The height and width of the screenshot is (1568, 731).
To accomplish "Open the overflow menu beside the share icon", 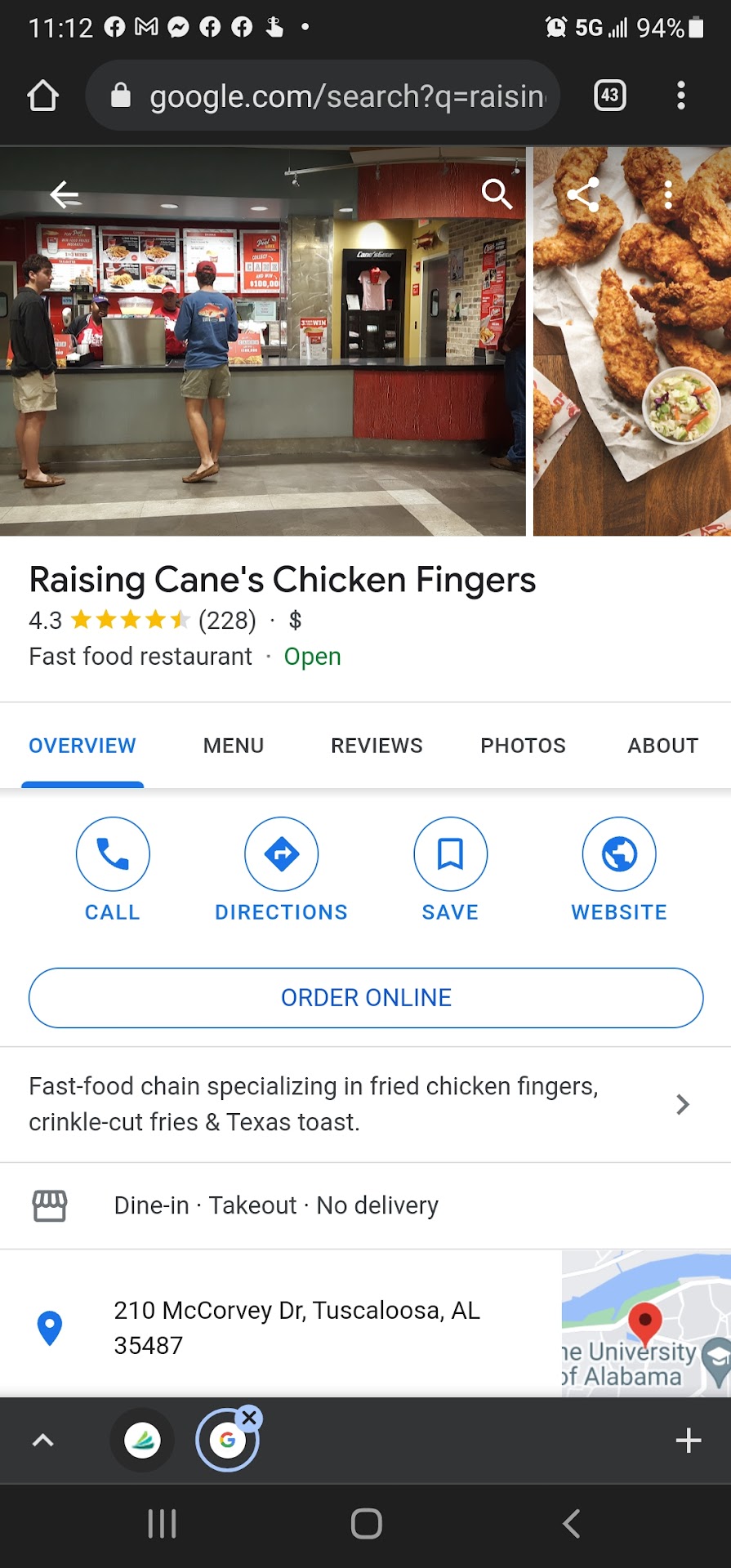I will pos(668,194).
